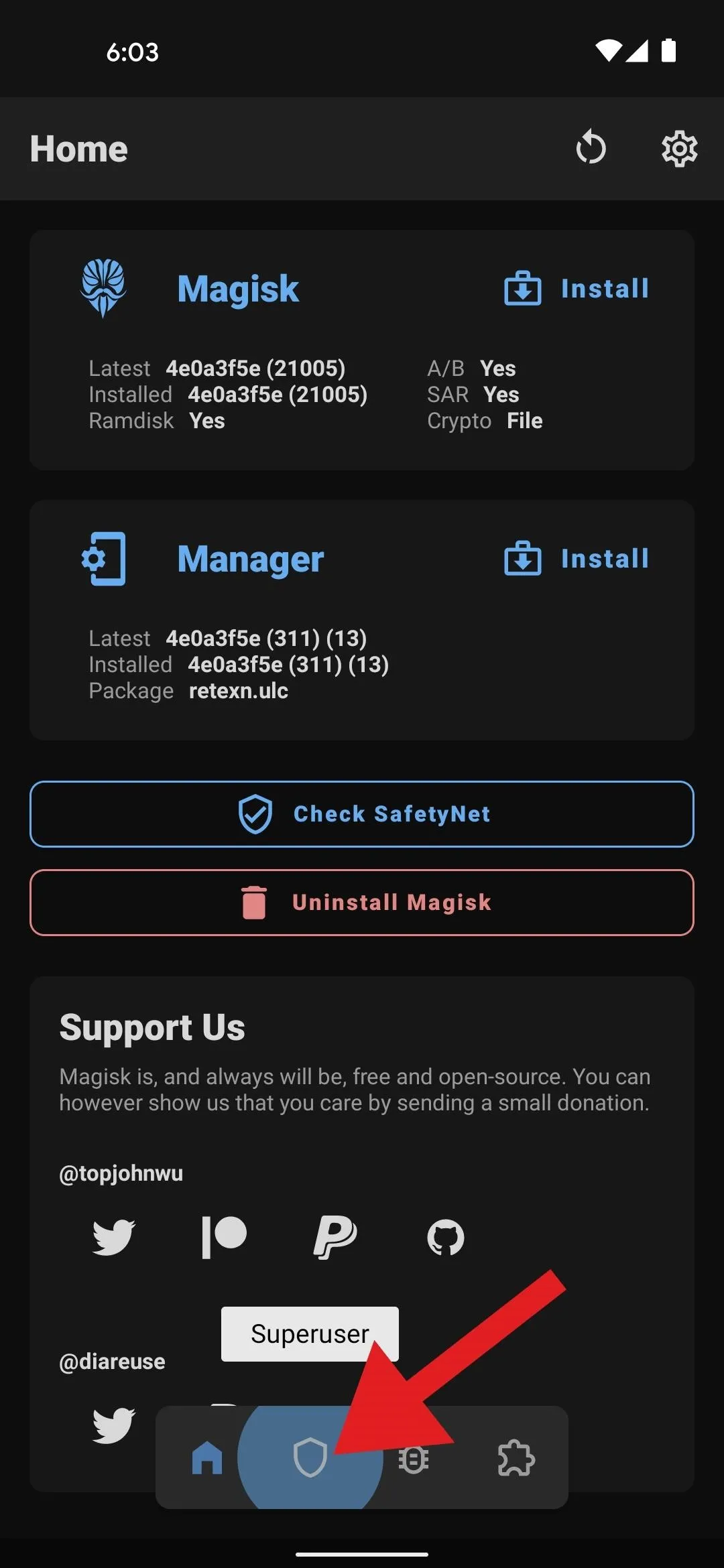
Task: Donate to topjohnwu via PayPal
Action: pos(335,1237)
